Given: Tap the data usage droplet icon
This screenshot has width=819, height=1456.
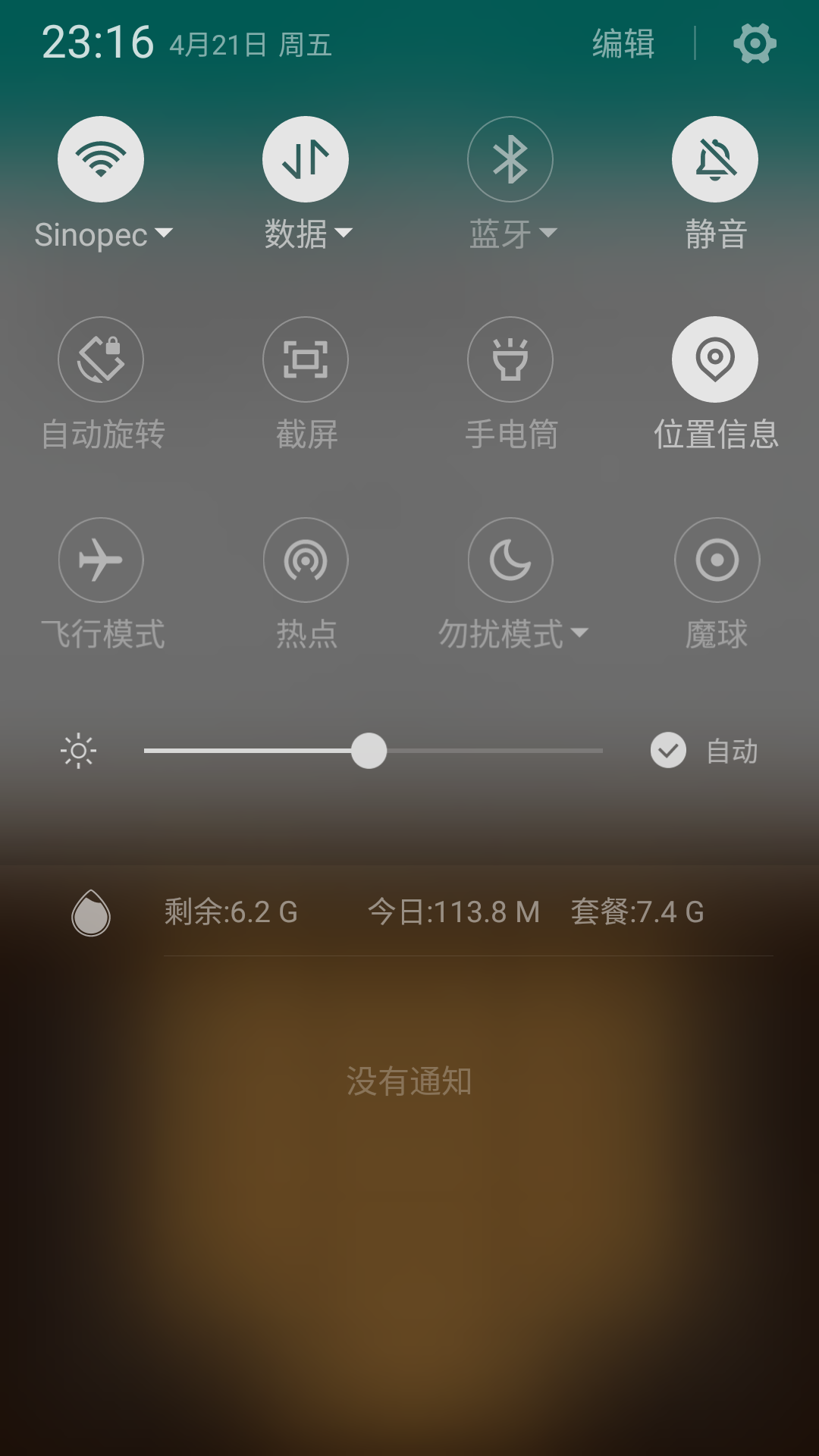Looking at the screenshot, I should pos(90,913).
